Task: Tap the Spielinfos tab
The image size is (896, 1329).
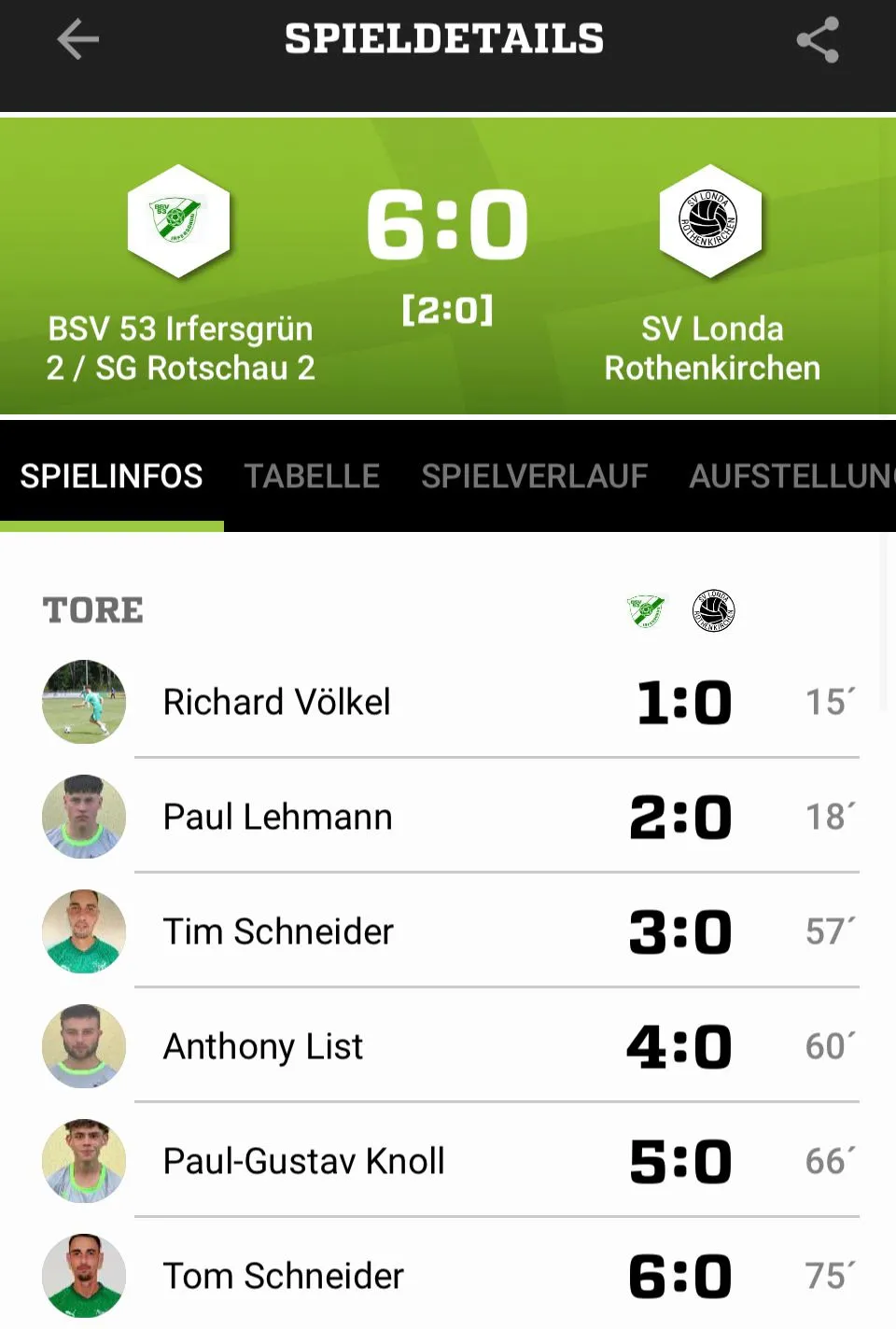Action: (x=111, y=476)
